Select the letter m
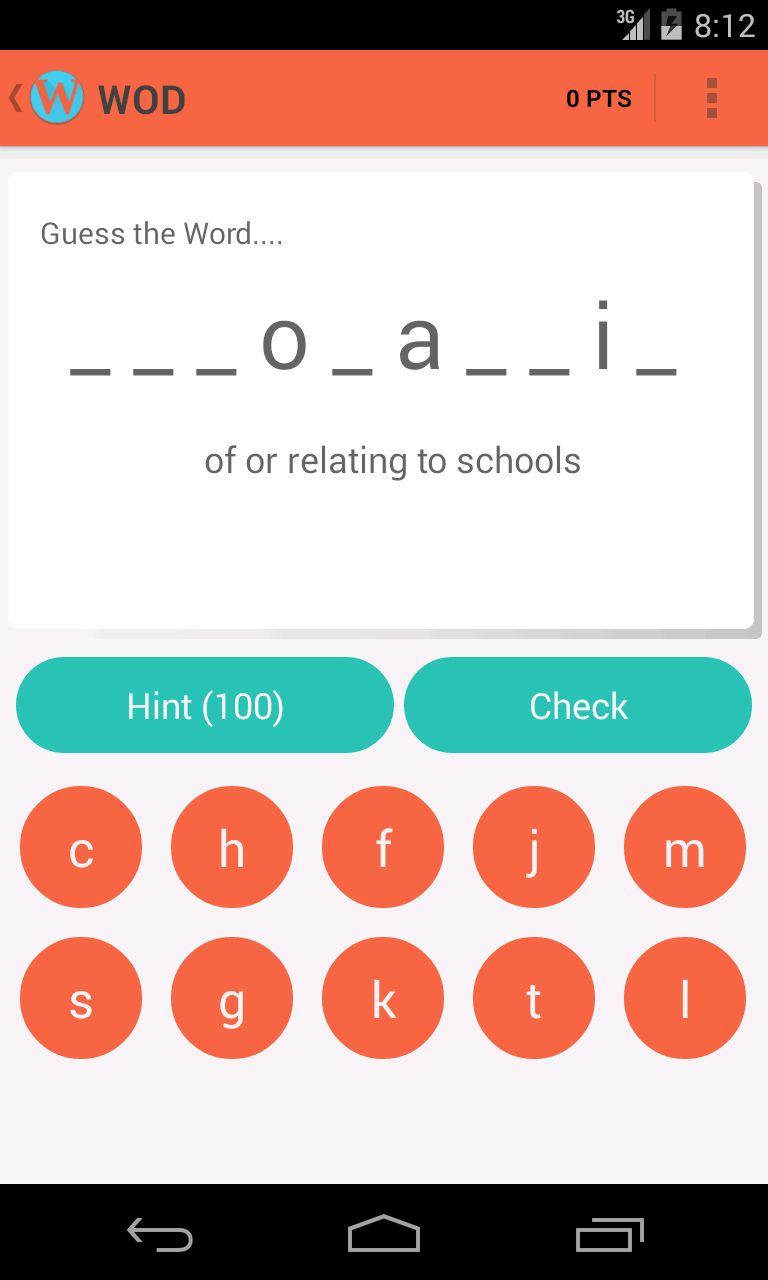This screenshot has width=768, height=1280. (685, 847)
